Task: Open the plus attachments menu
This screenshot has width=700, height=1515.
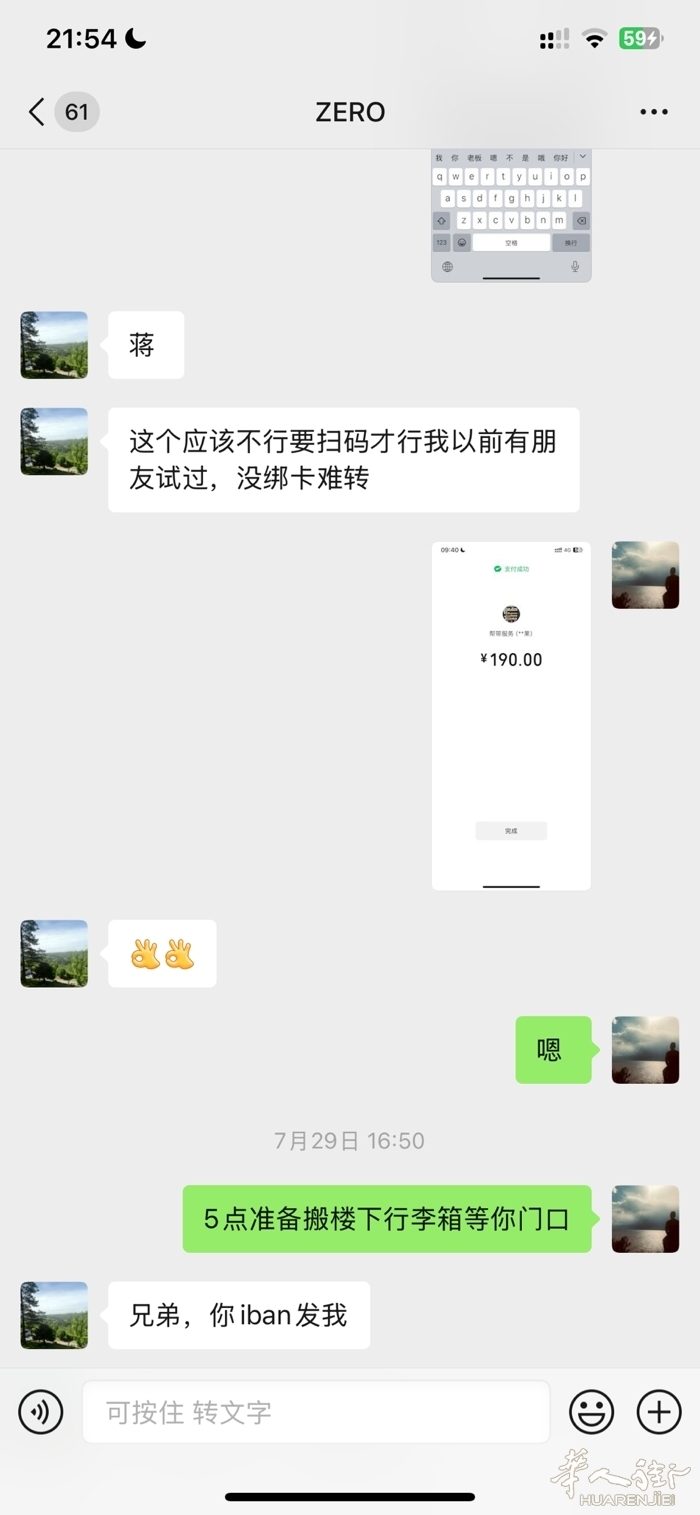Action: pyautogui.click(x=659, y=1412)
